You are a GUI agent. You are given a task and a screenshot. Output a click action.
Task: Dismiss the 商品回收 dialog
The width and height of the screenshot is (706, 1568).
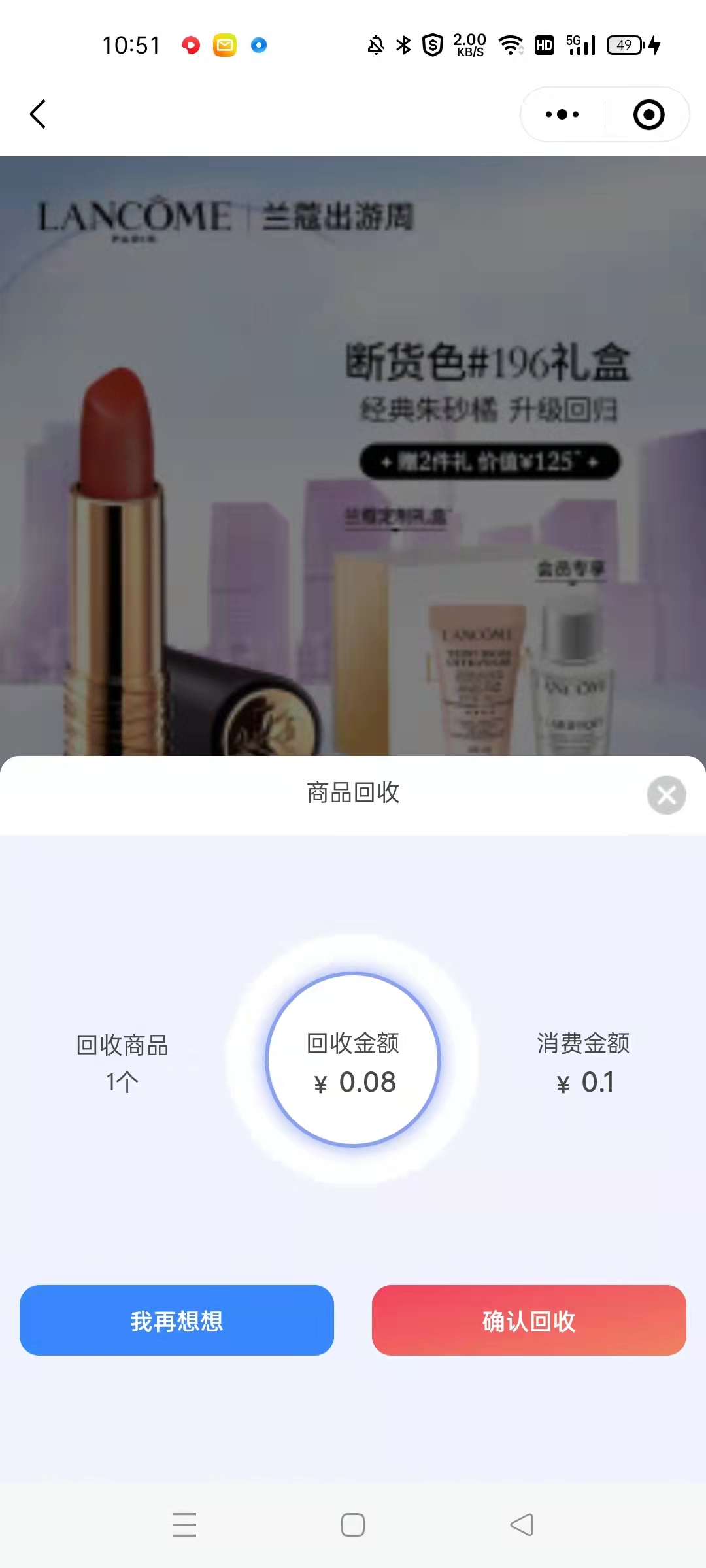[666, 794]
